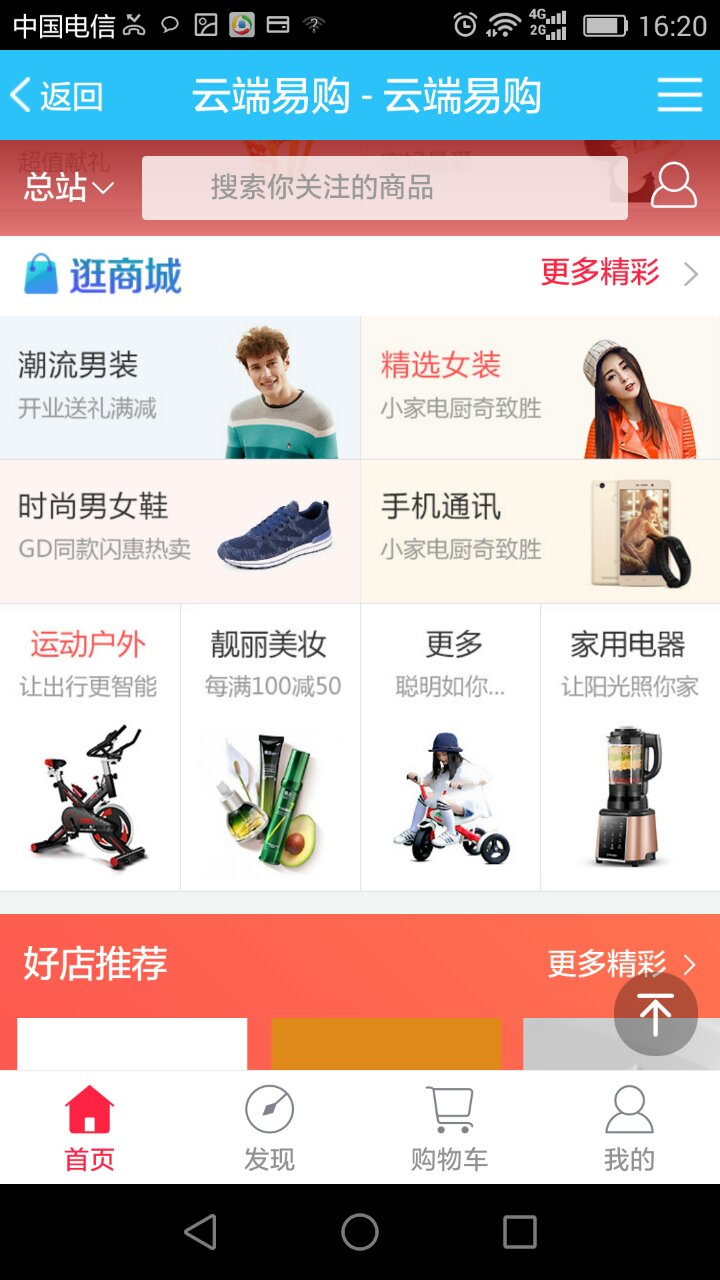Viewport: 720px width, 1280px height.
Task: Switch to the 购物车 tab
Action: pos(450,1128)
